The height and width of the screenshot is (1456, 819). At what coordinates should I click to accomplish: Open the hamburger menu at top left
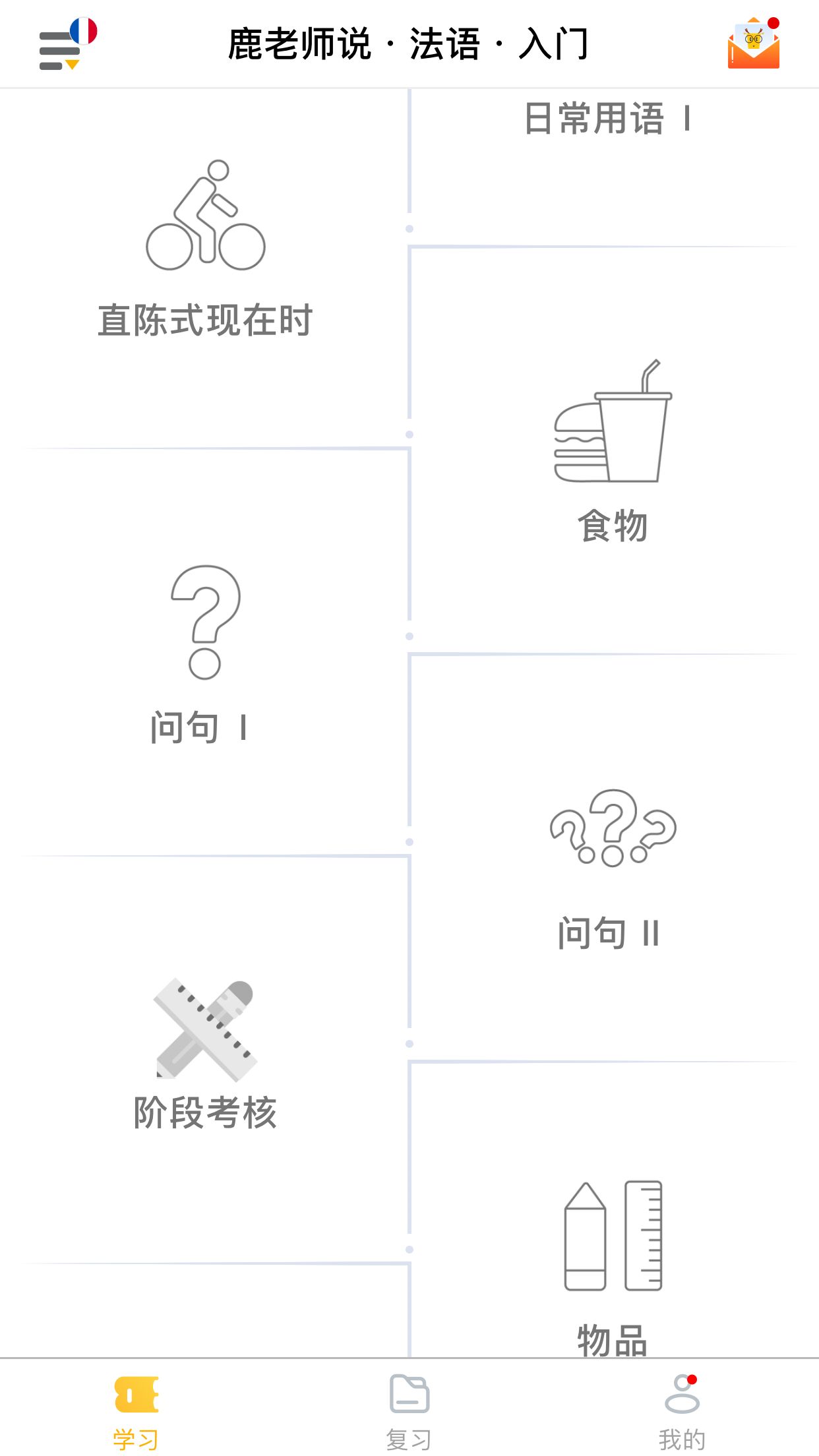(x=58, y=46)
